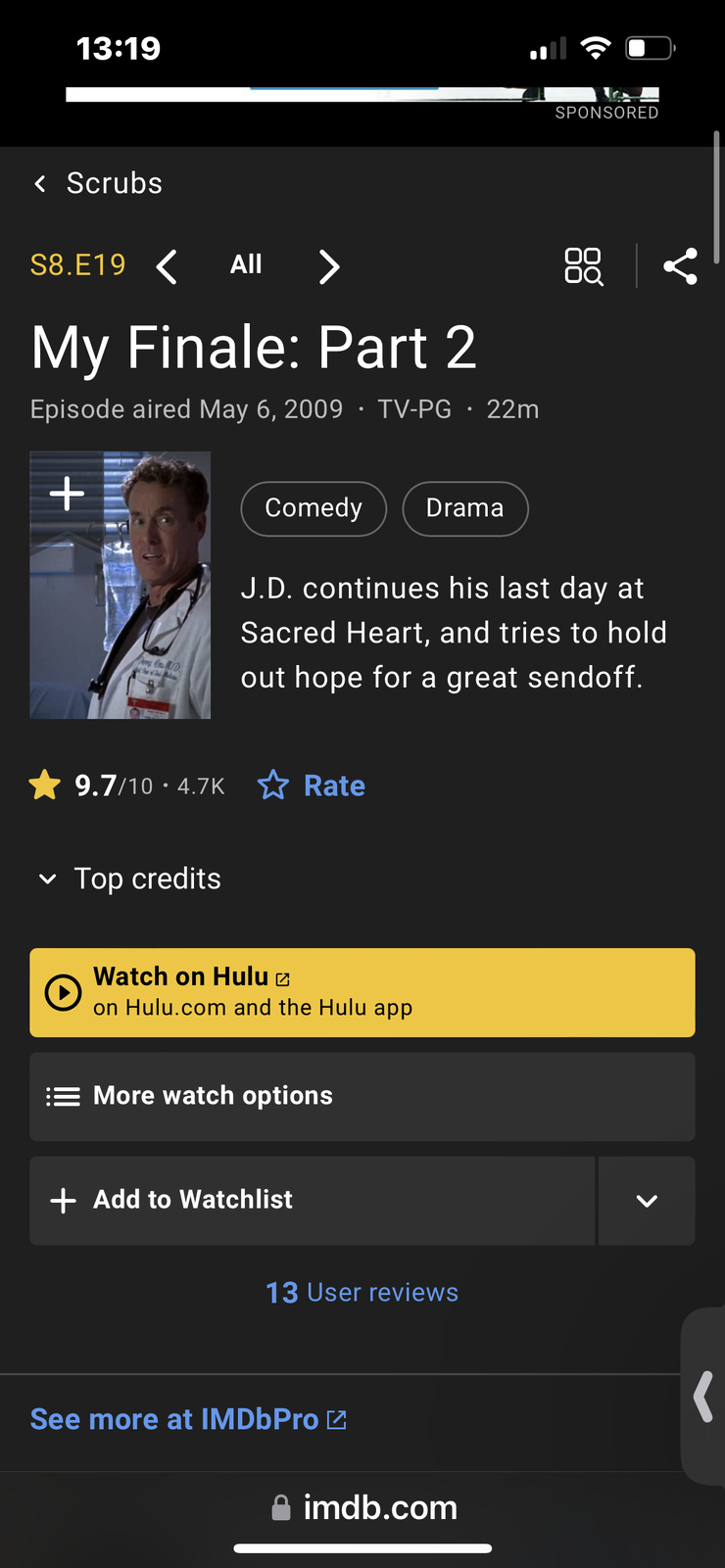Image resolution: width=725 pixels, height=1568 pixels.
Task: Open the All episodes list
Action: [x=246, y=264]
